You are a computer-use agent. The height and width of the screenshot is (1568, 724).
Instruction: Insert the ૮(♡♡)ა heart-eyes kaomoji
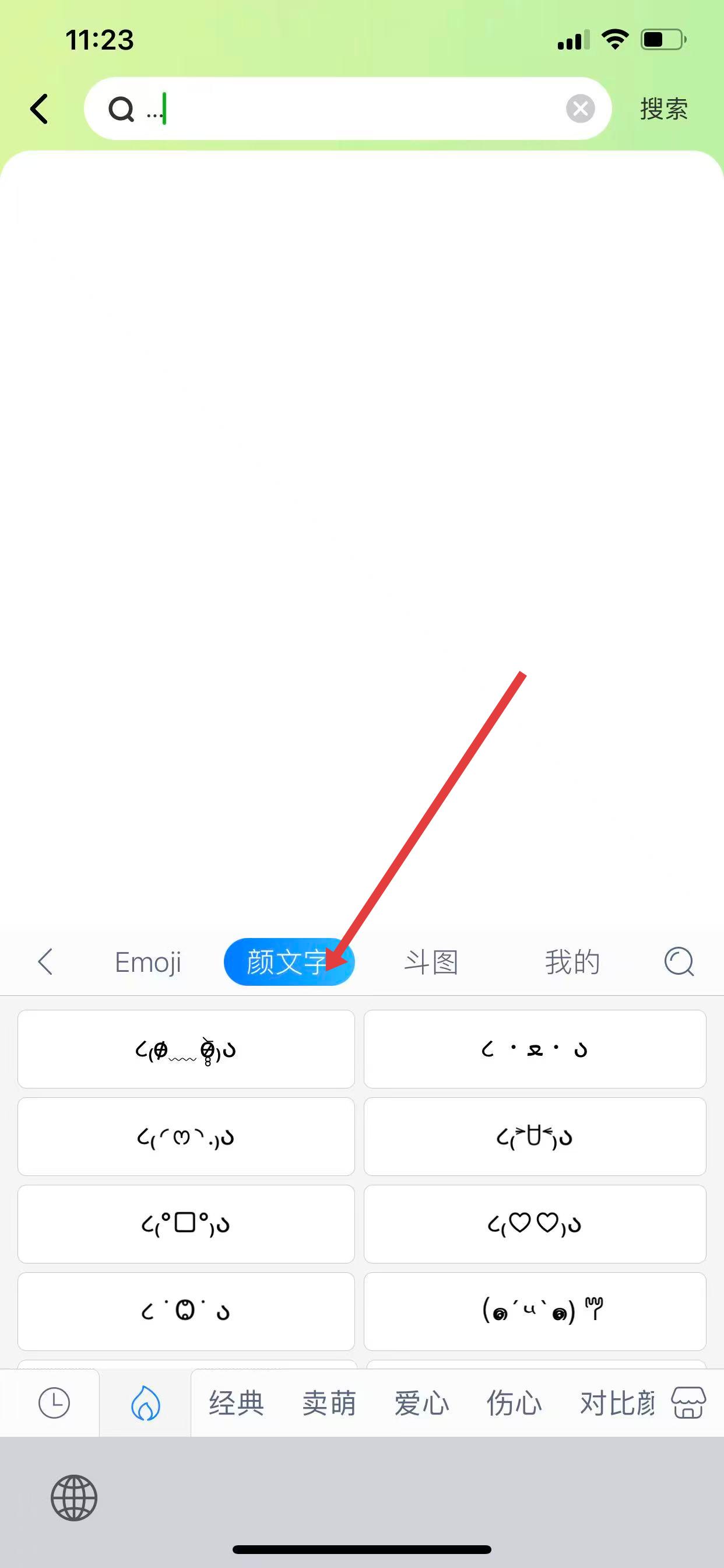(534, 1223)
